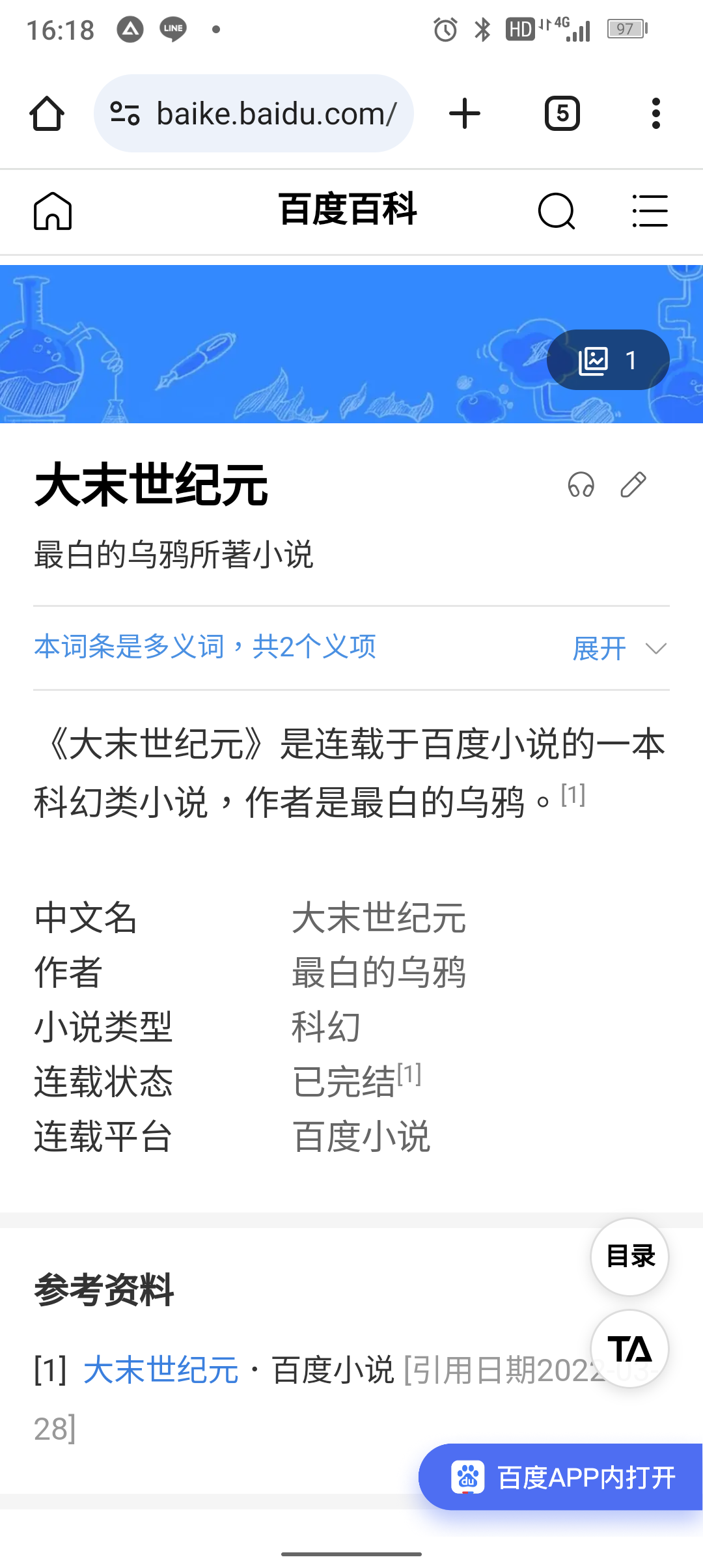Open the 百度百科 menu list icon
703x1568 pixels.
650,211
